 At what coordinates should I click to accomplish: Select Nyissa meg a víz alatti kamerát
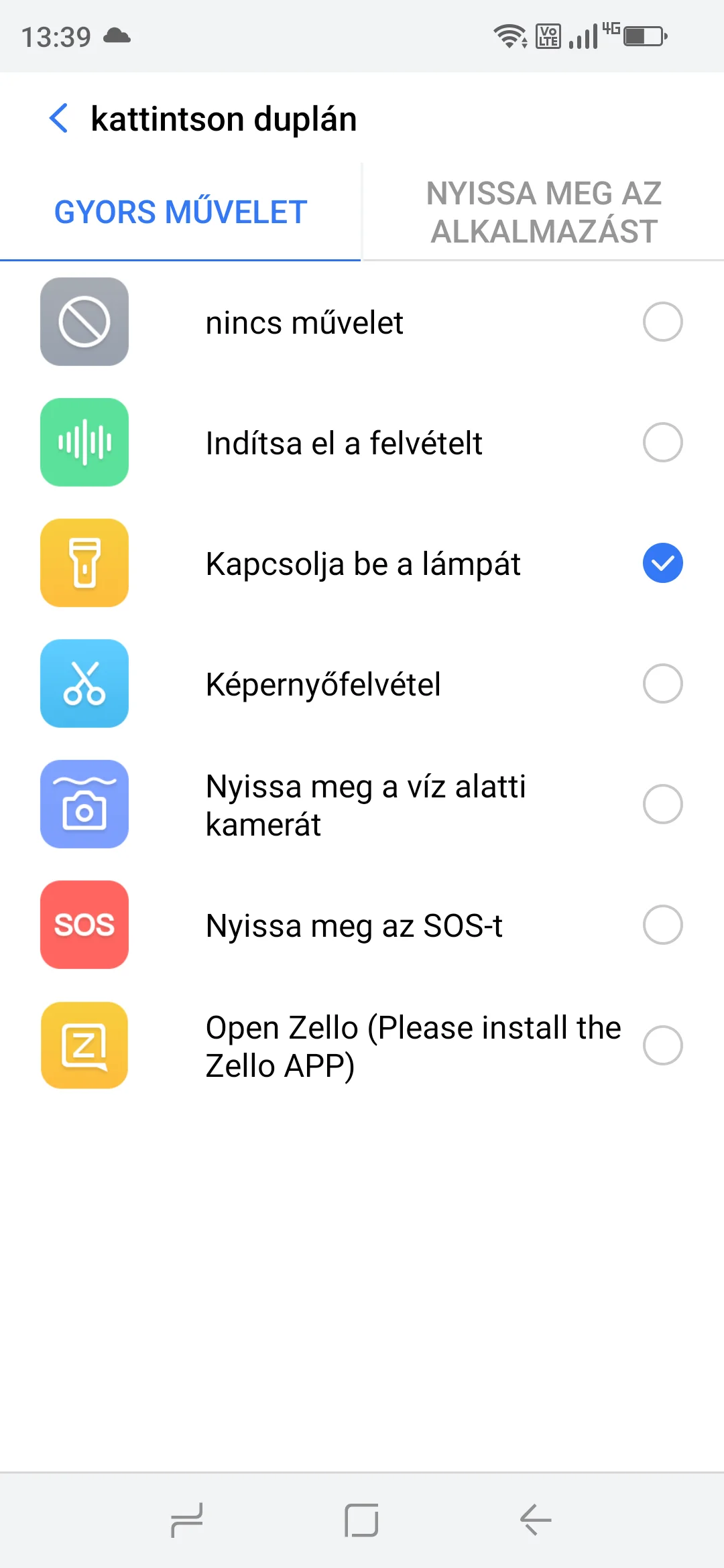click(x=662, y=805)
